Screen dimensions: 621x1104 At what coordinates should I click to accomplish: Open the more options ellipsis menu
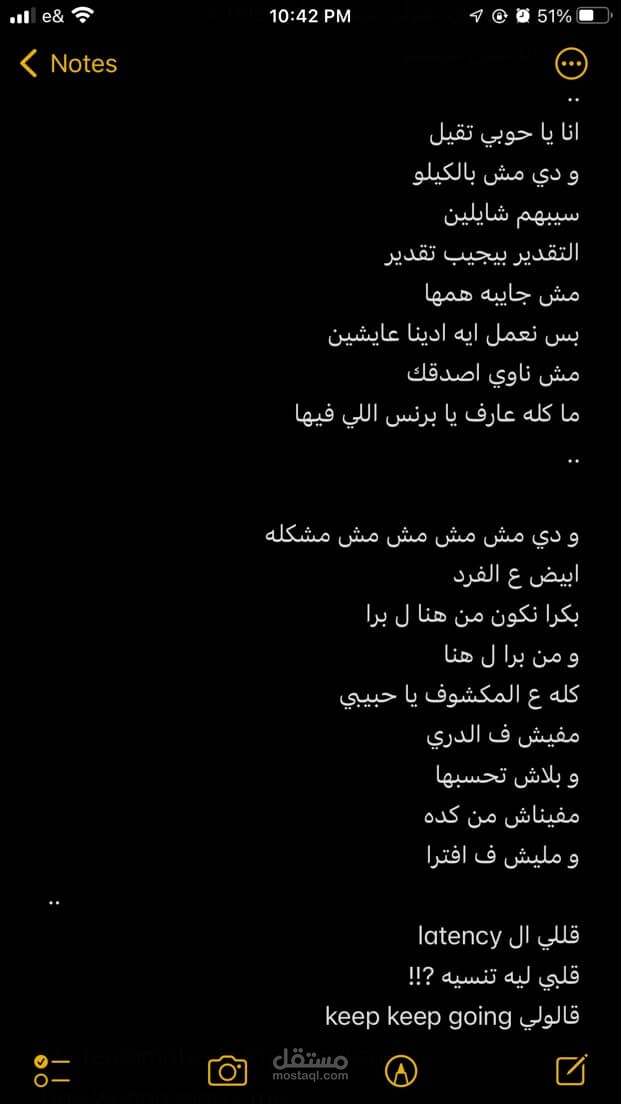click(571, 64)
